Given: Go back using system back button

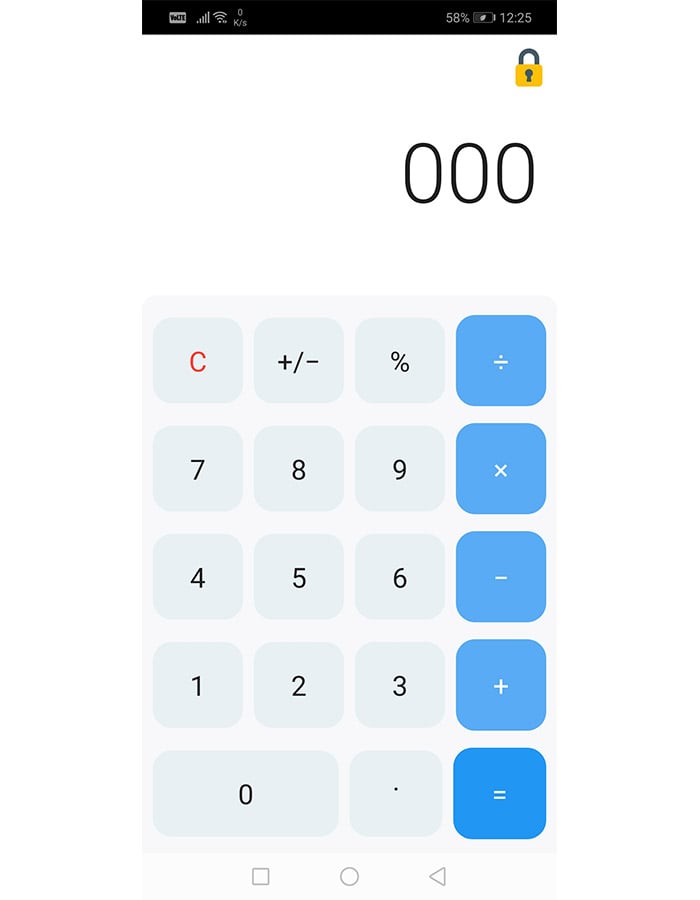Looking at the screenshot, I should tap(436, 876).
